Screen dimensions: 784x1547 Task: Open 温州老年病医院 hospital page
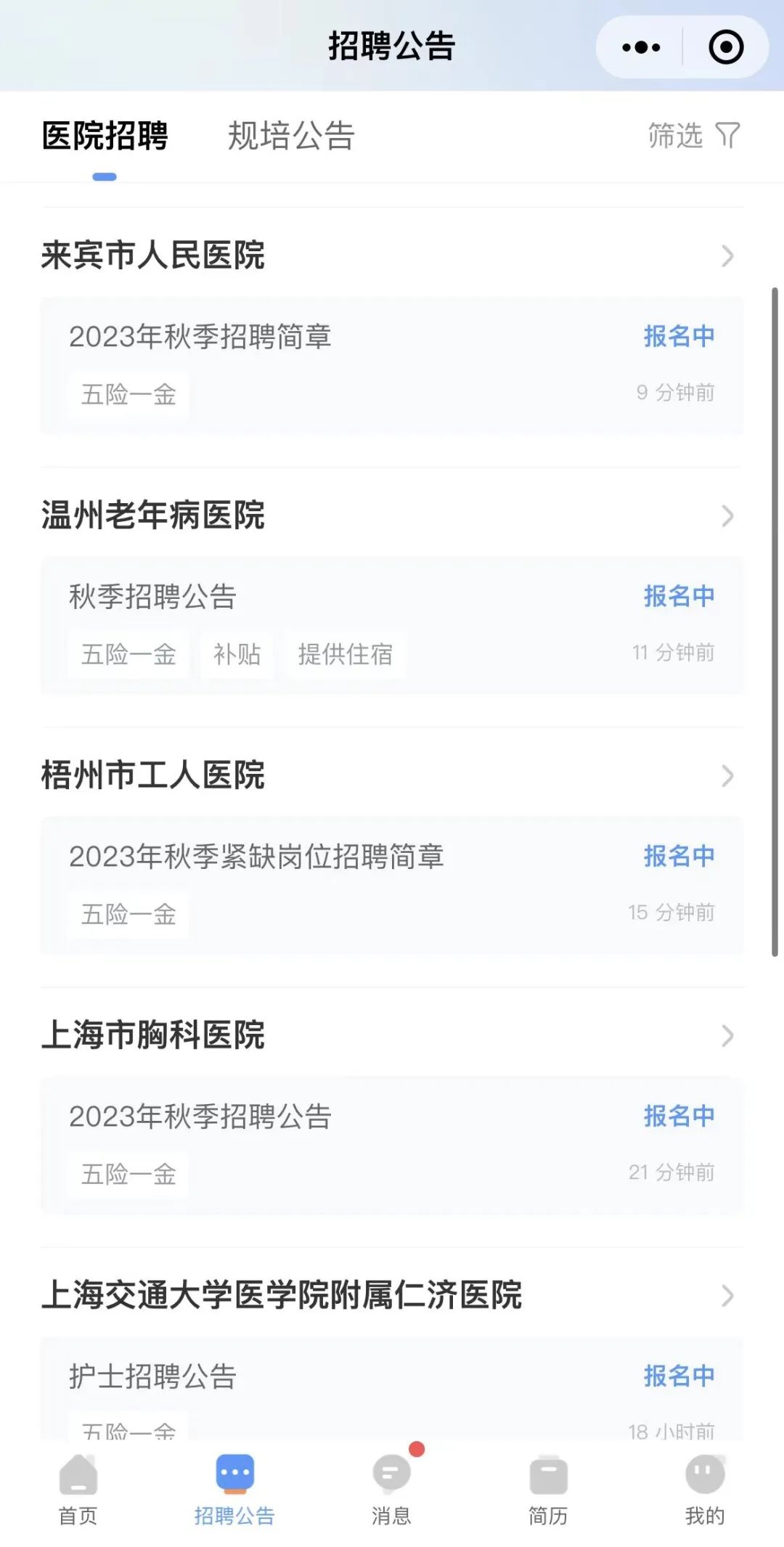tap(388, 515)
